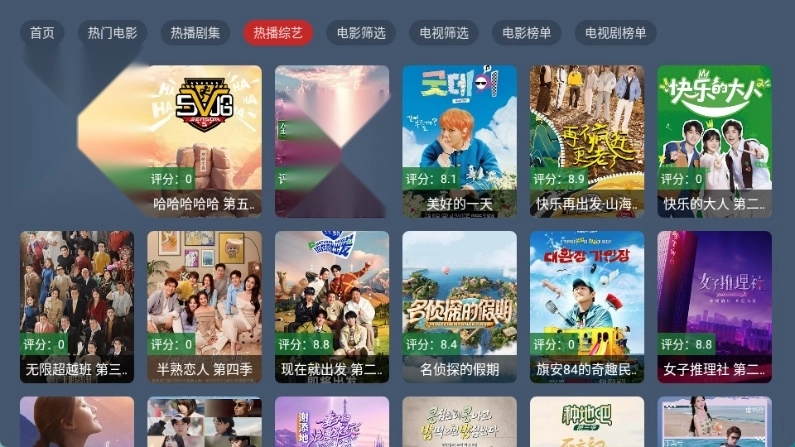795x447 pixels.
Task: Open the 哈哈哈哈哈 第五季 show card
Action: pyautogui.click(x=204, y=140)
